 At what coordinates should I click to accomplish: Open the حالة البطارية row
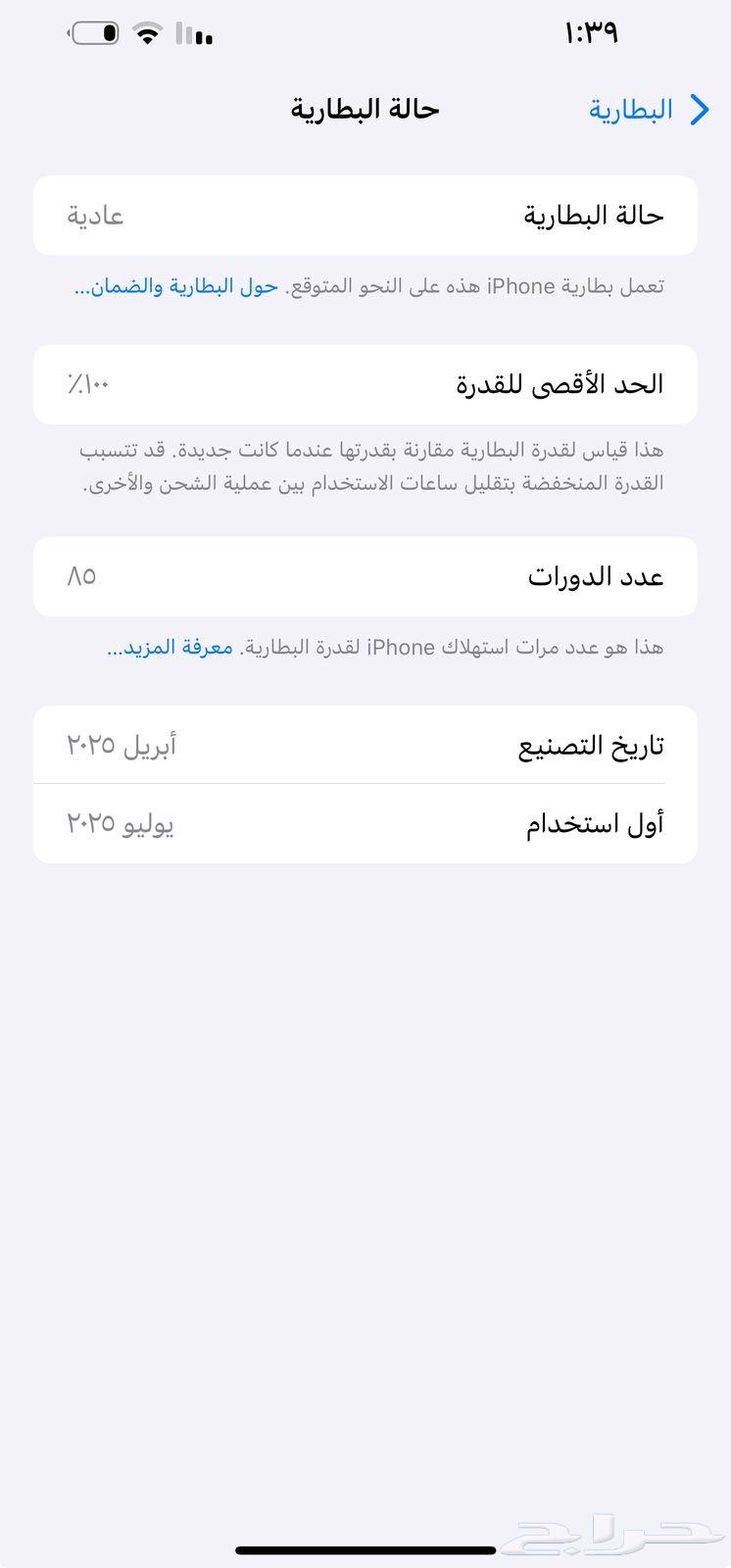pyautogui.click(x=365, y=215)
